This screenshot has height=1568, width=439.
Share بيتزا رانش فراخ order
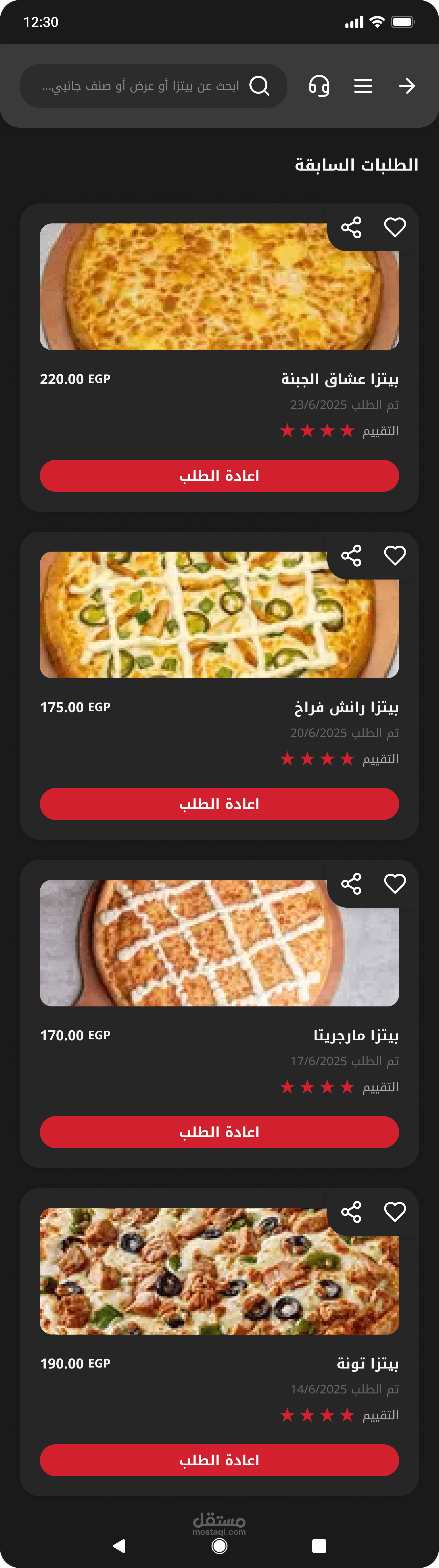click(x=351, y=556)
